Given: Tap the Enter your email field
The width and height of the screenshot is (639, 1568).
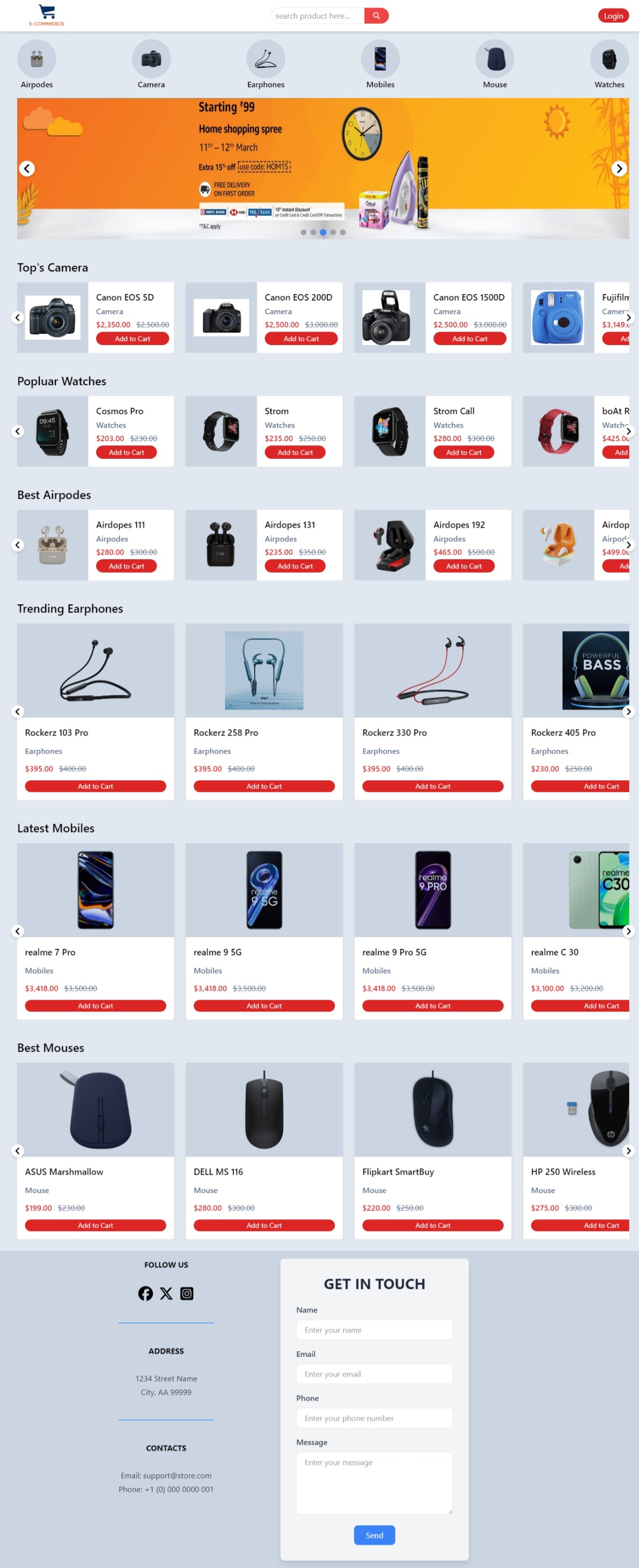Looking at the screenshot, I should 374,1373.
